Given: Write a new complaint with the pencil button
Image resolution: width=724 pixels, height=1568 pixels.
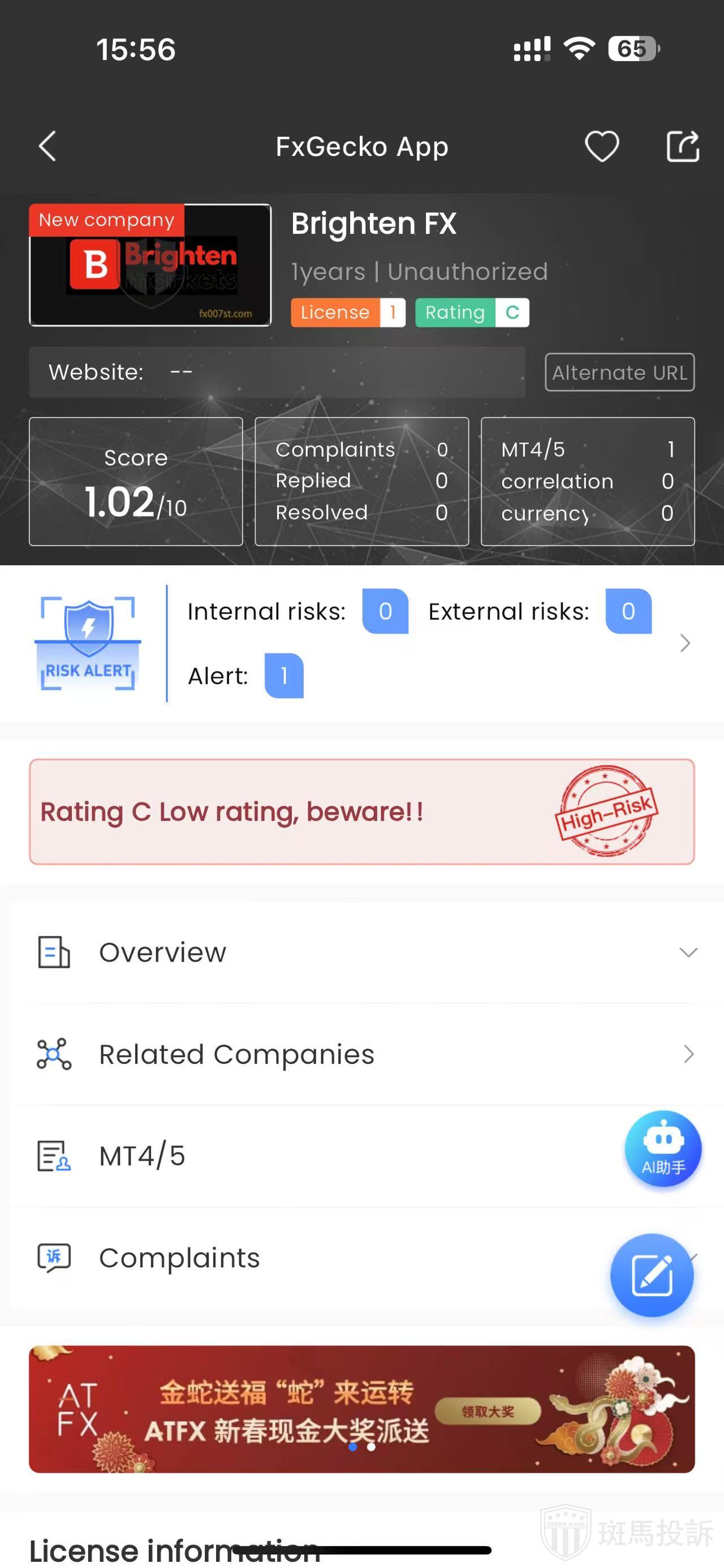Looking at the screenshot, I should click(x=652, y=1275).
